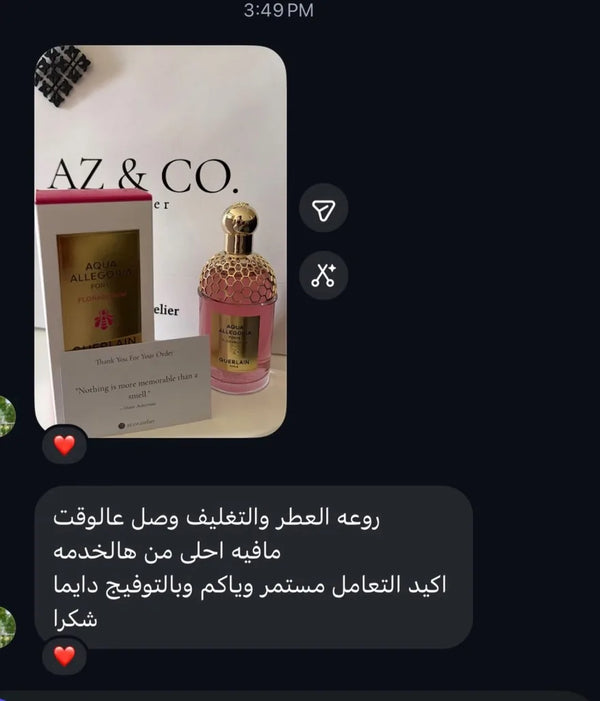Tap the scissors cutout sticker icon

tap(323, 275)
